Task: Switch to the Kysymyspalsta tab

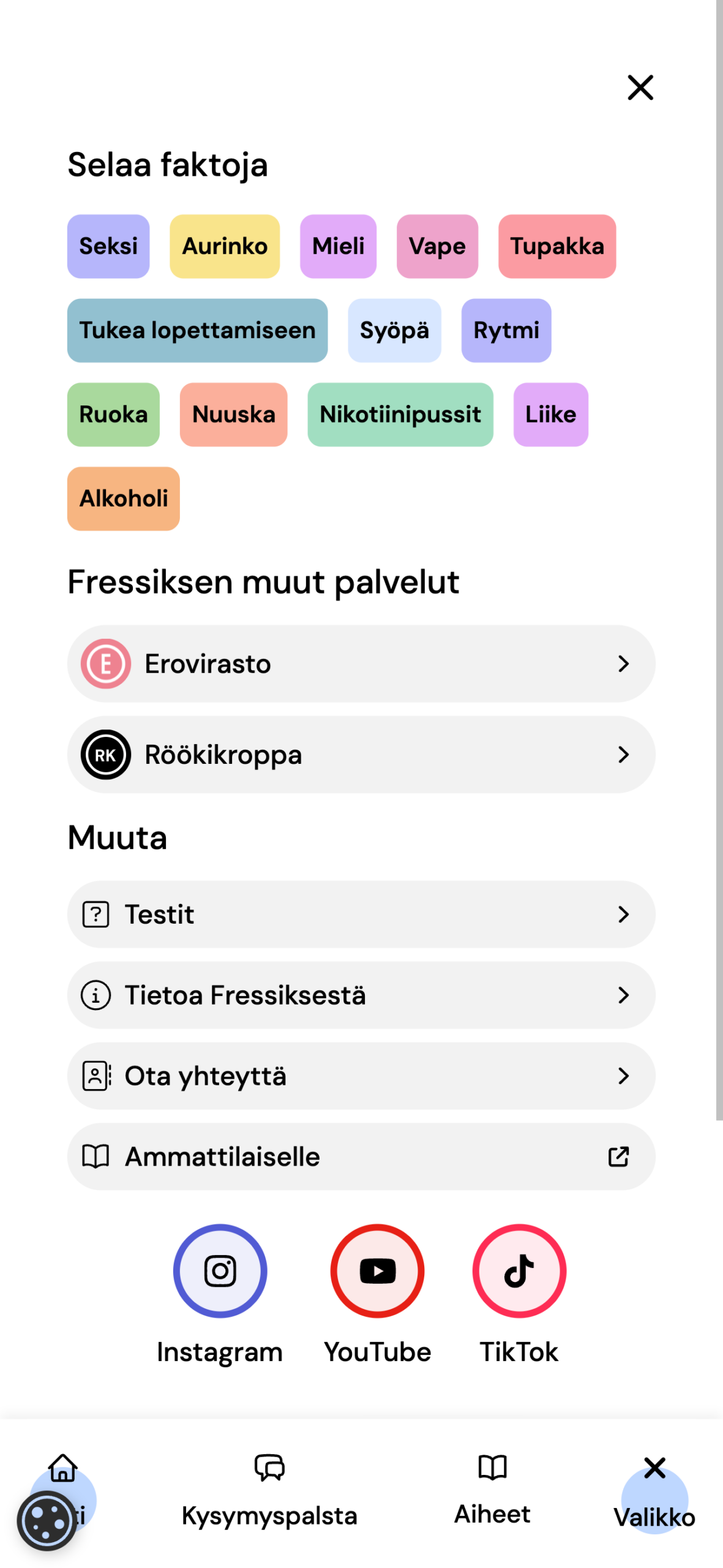Action: (x=269, y=1490)
